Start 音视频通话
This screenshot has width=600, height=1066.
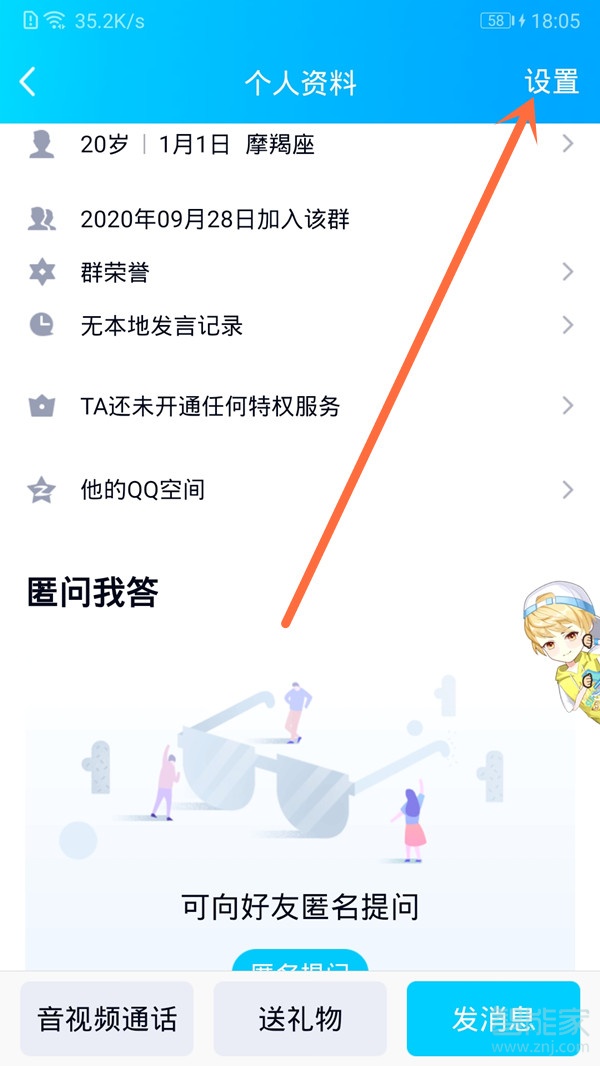click(x=107, y=1019)
